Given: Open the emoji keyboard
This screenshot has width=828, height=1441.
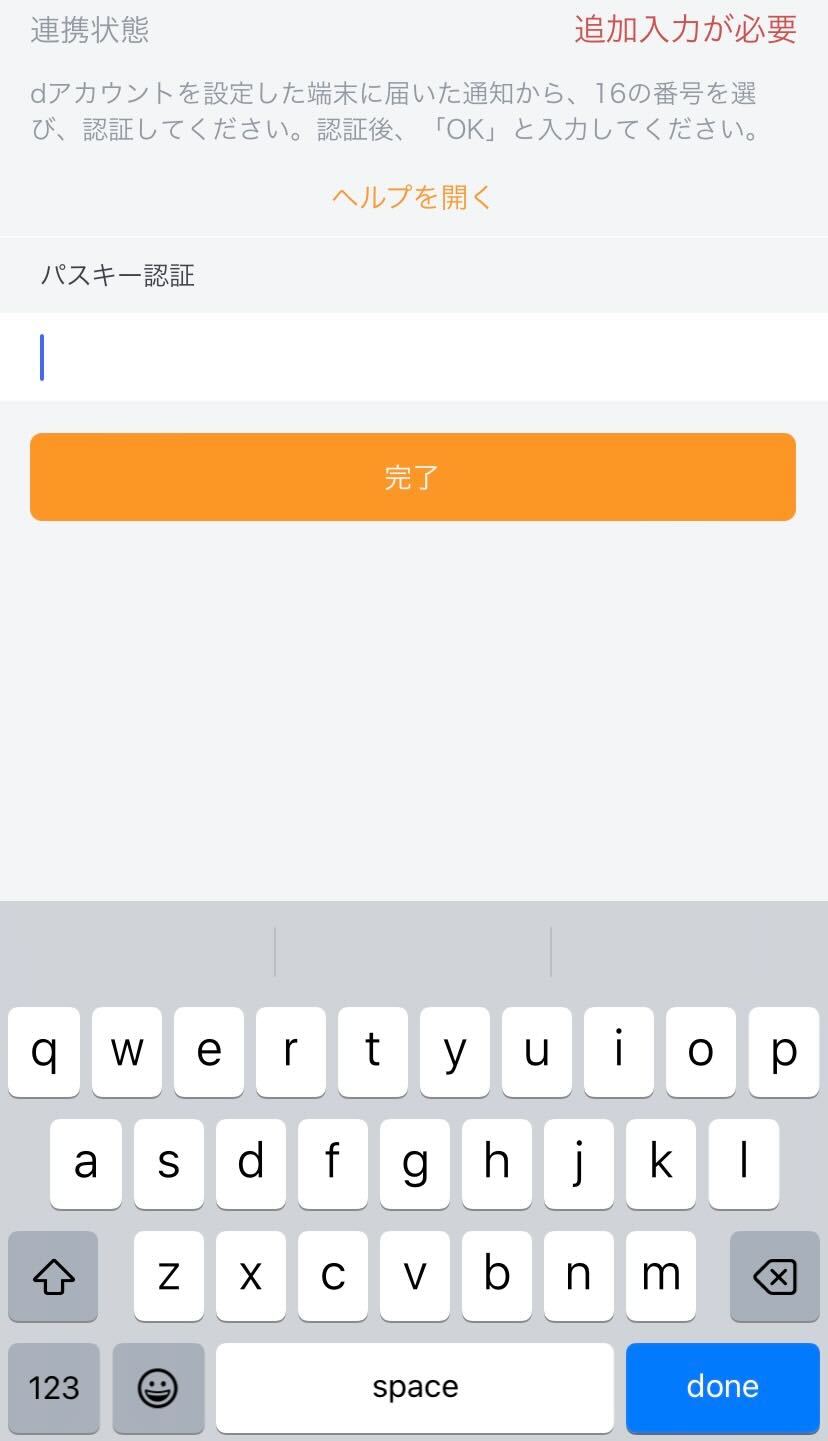Looking at the screenshot, I should (x=158, y=1387).
